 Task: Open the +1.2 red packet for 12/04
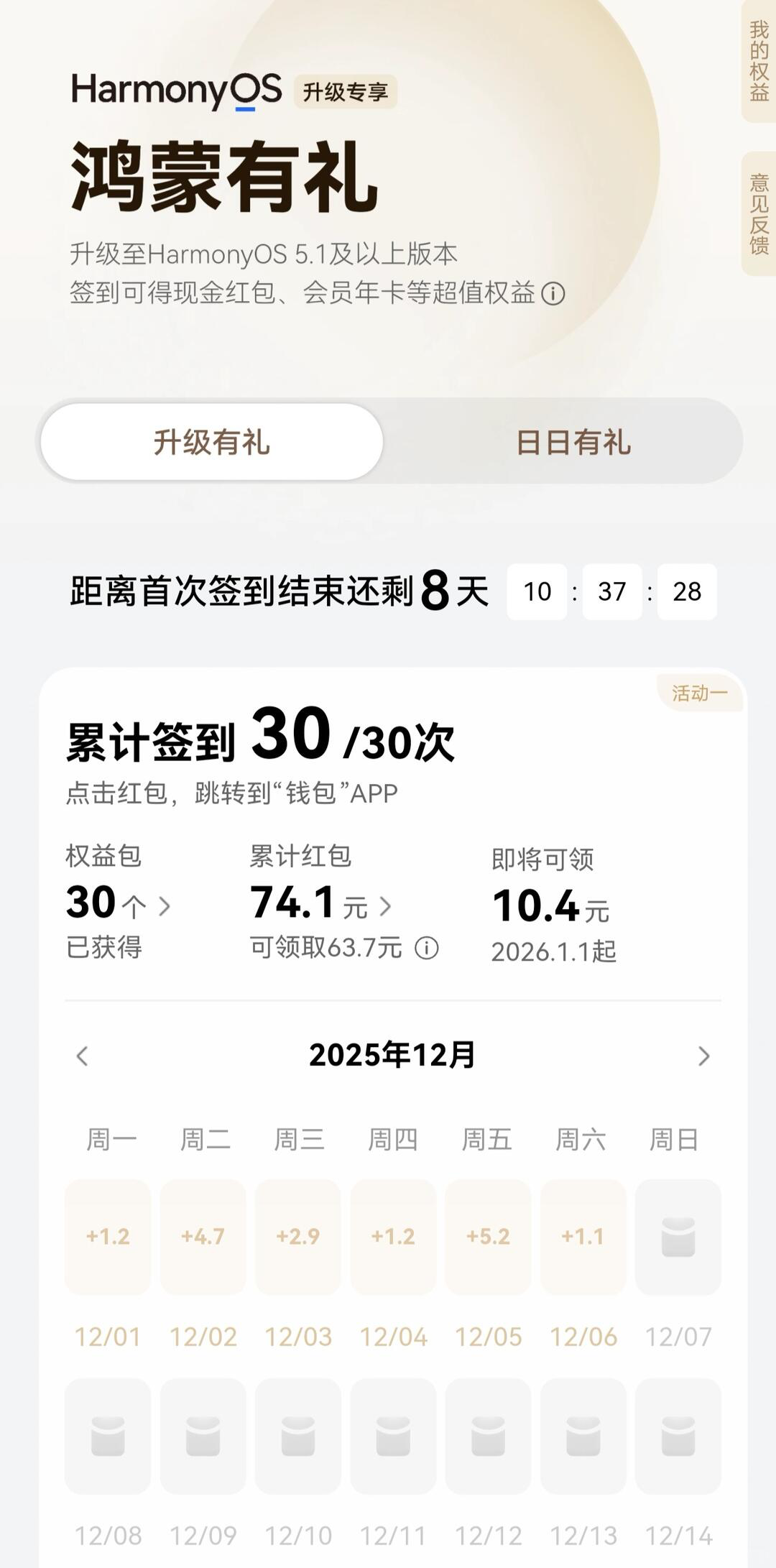coord(393,1237)
